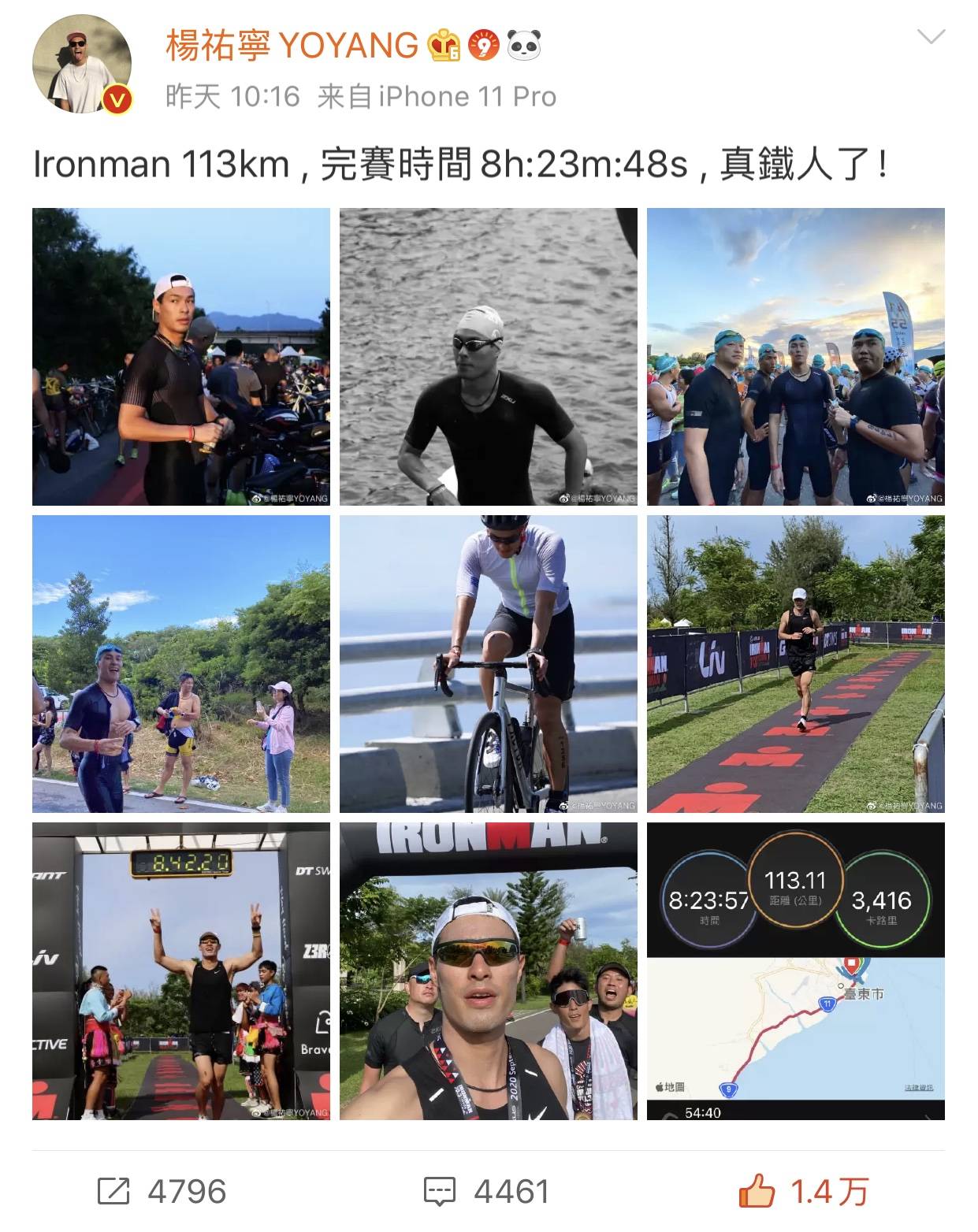Expand the post options chevron
Image resolution: width=978 pixels, height=1232 pixels.
(932, 37)
